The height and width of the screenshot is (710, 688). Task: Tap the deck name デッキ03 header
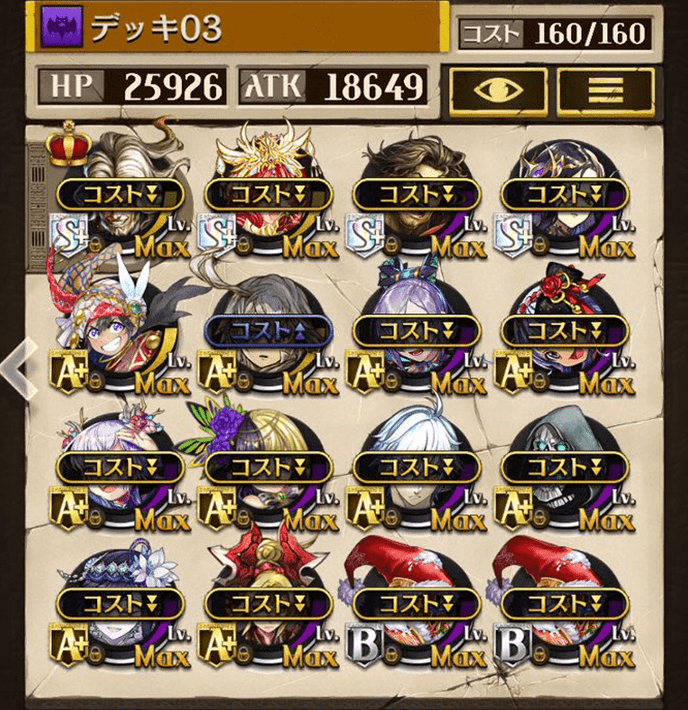point(240,28)
